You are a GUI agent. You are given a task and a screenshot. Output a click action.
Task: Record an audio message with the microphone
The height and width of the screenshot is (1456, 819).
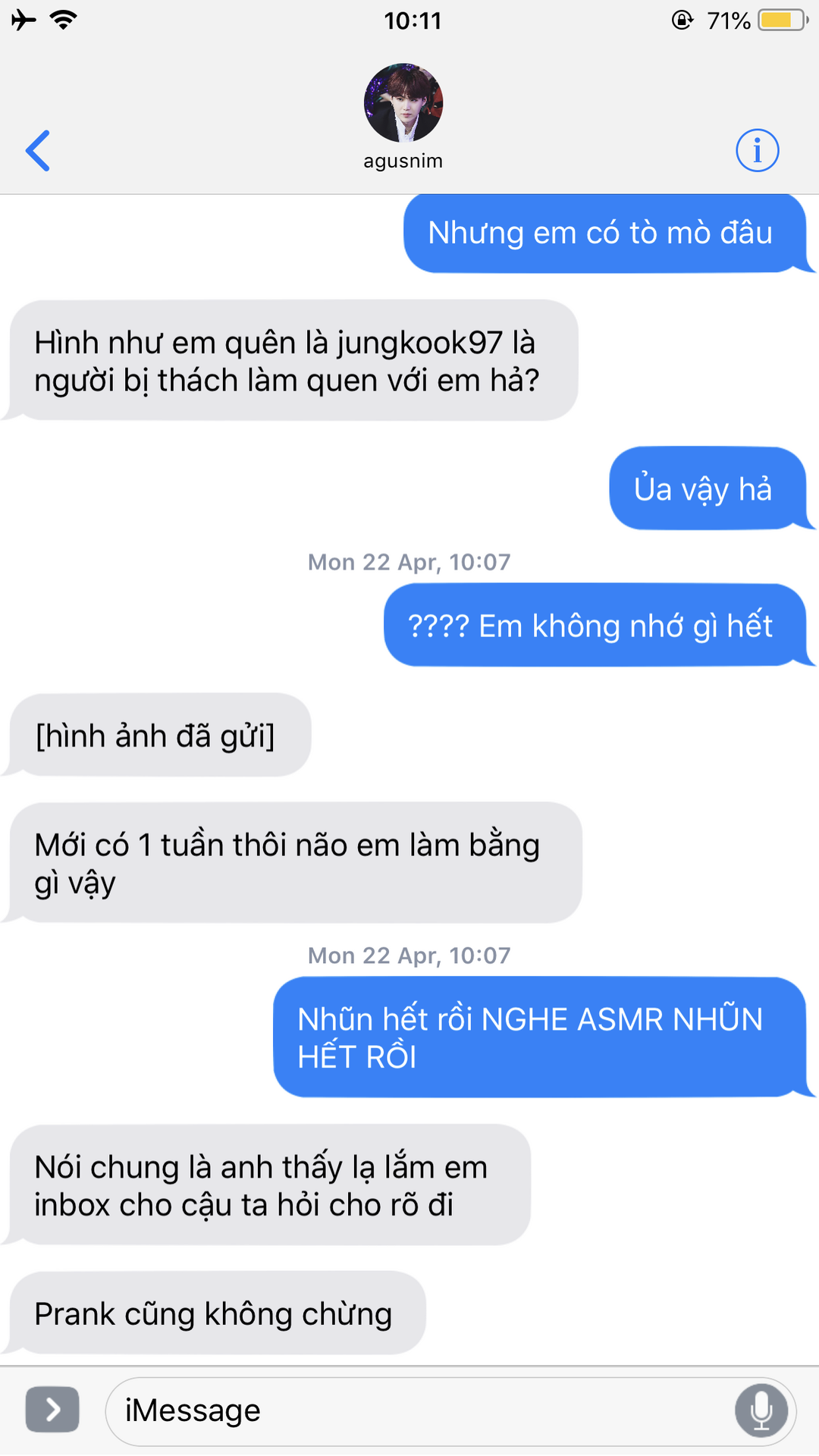761,1410
